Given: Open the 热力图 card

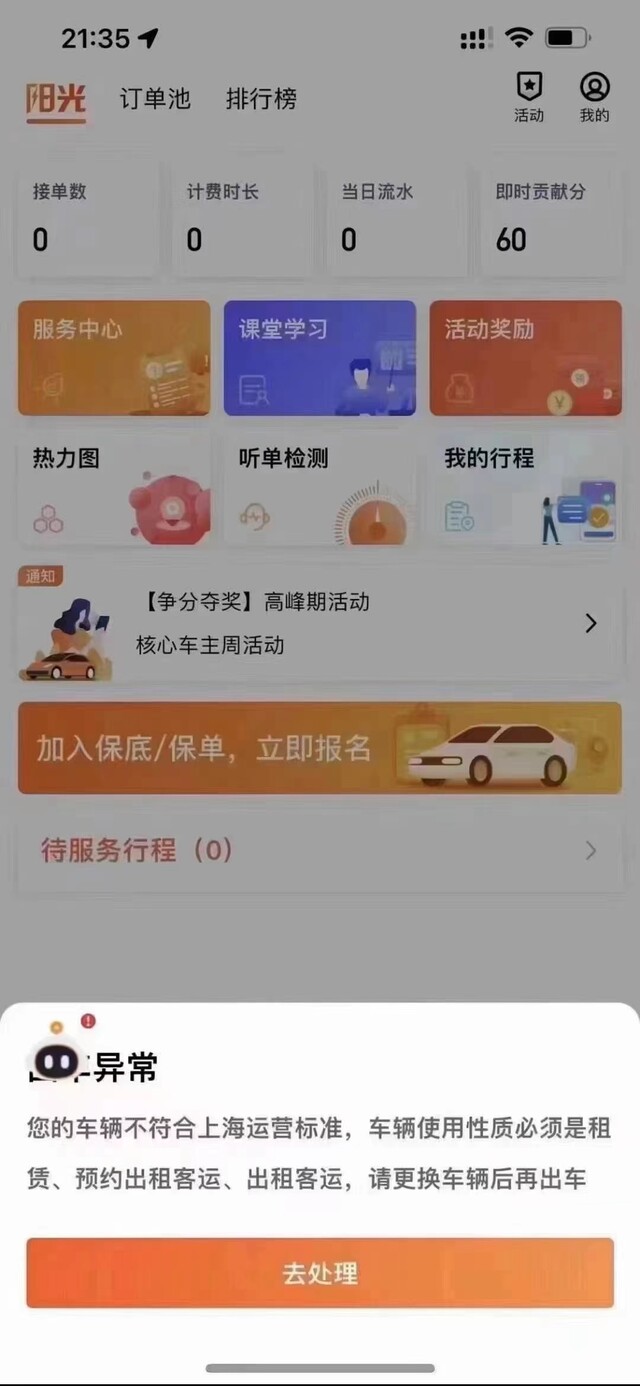Looking at the screenshot, I should (114, 488).
